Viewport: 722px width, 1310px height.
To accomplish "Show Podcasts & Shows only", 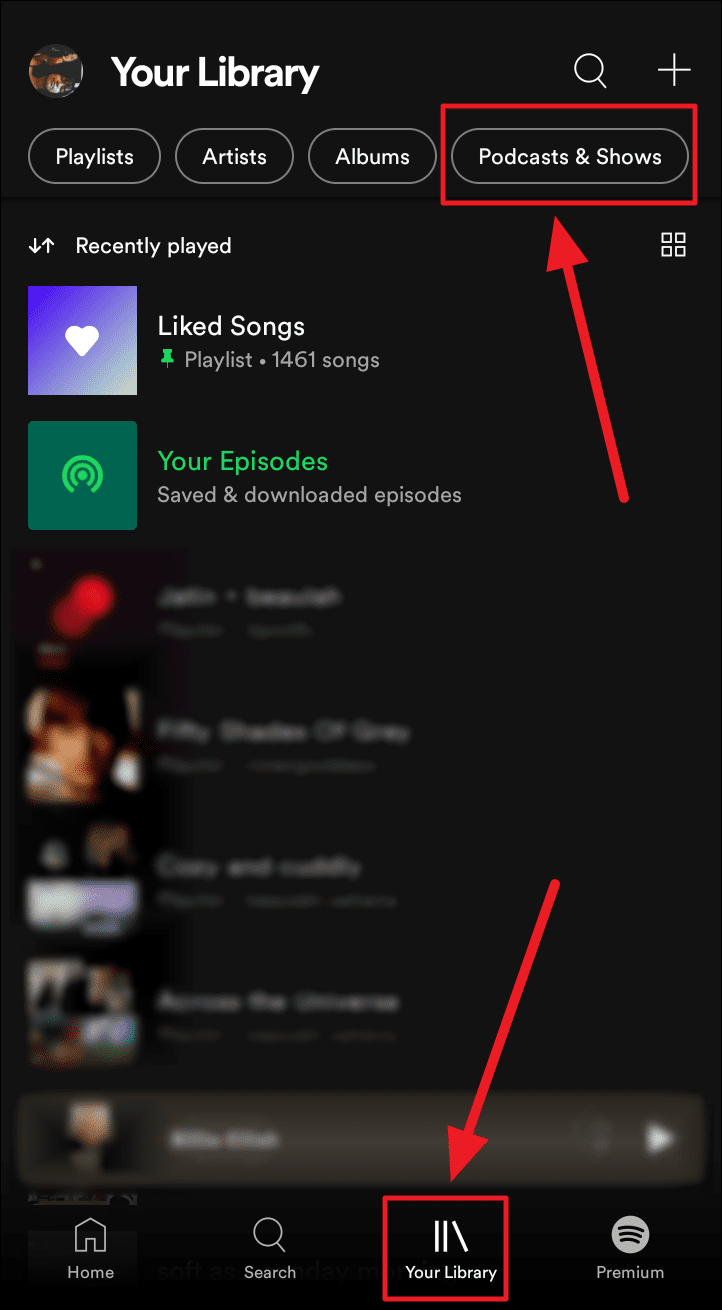I will tap(570, 157).
